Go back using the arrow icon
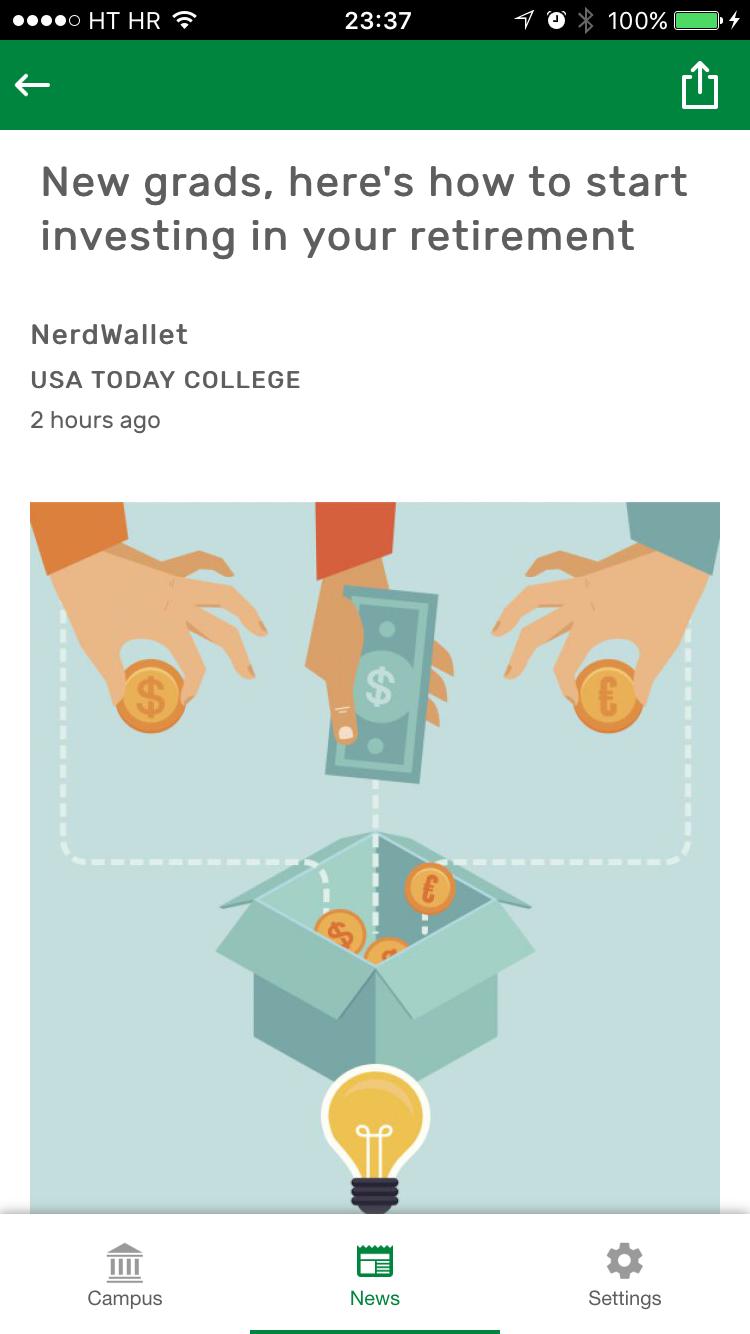 pos(33,86)
